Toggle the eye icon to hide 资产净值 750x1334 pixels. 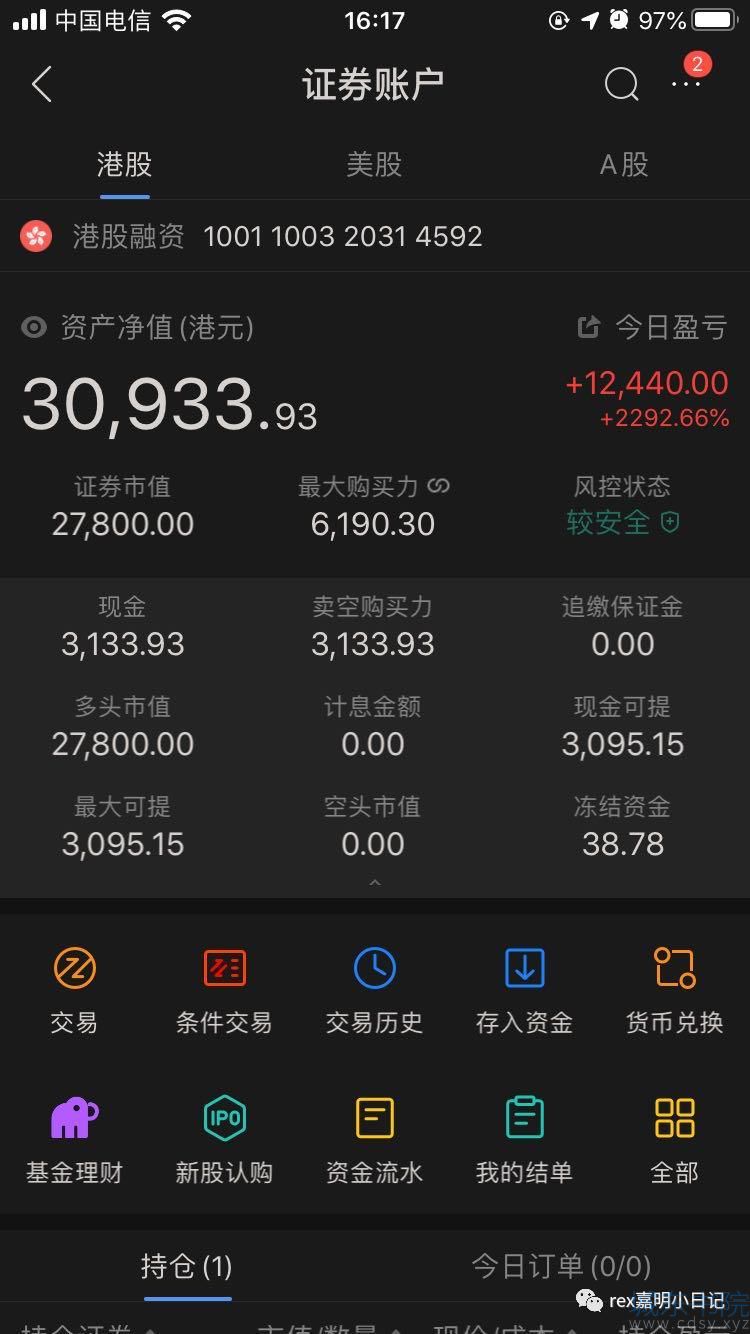34,327
